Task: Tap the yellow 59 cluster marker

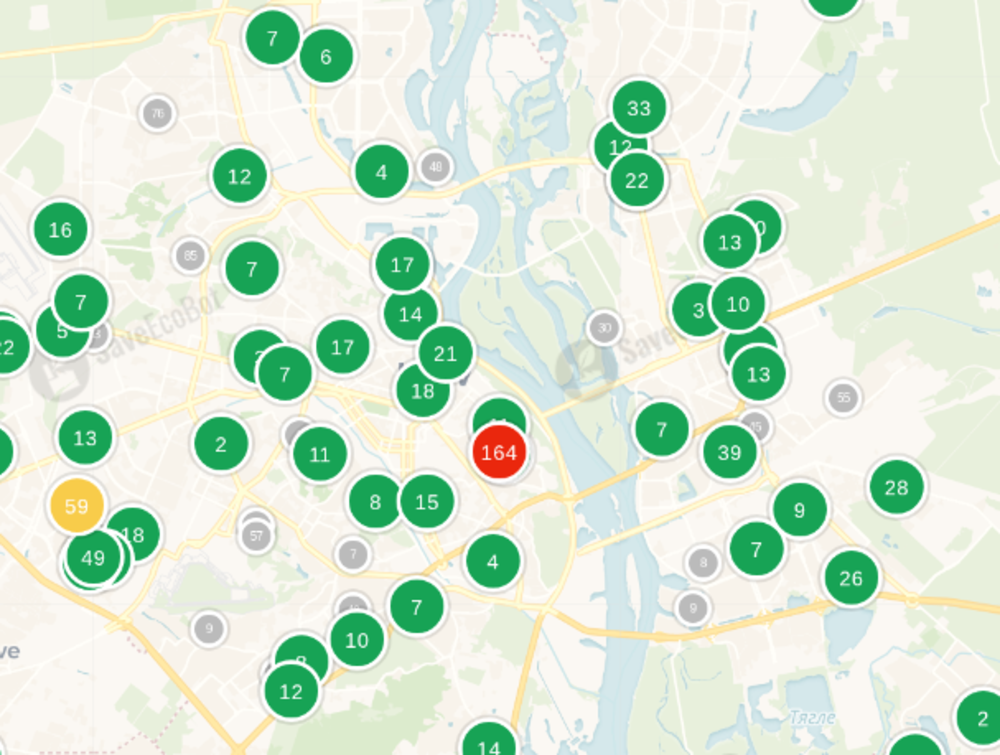Action: tap(76, 506)
